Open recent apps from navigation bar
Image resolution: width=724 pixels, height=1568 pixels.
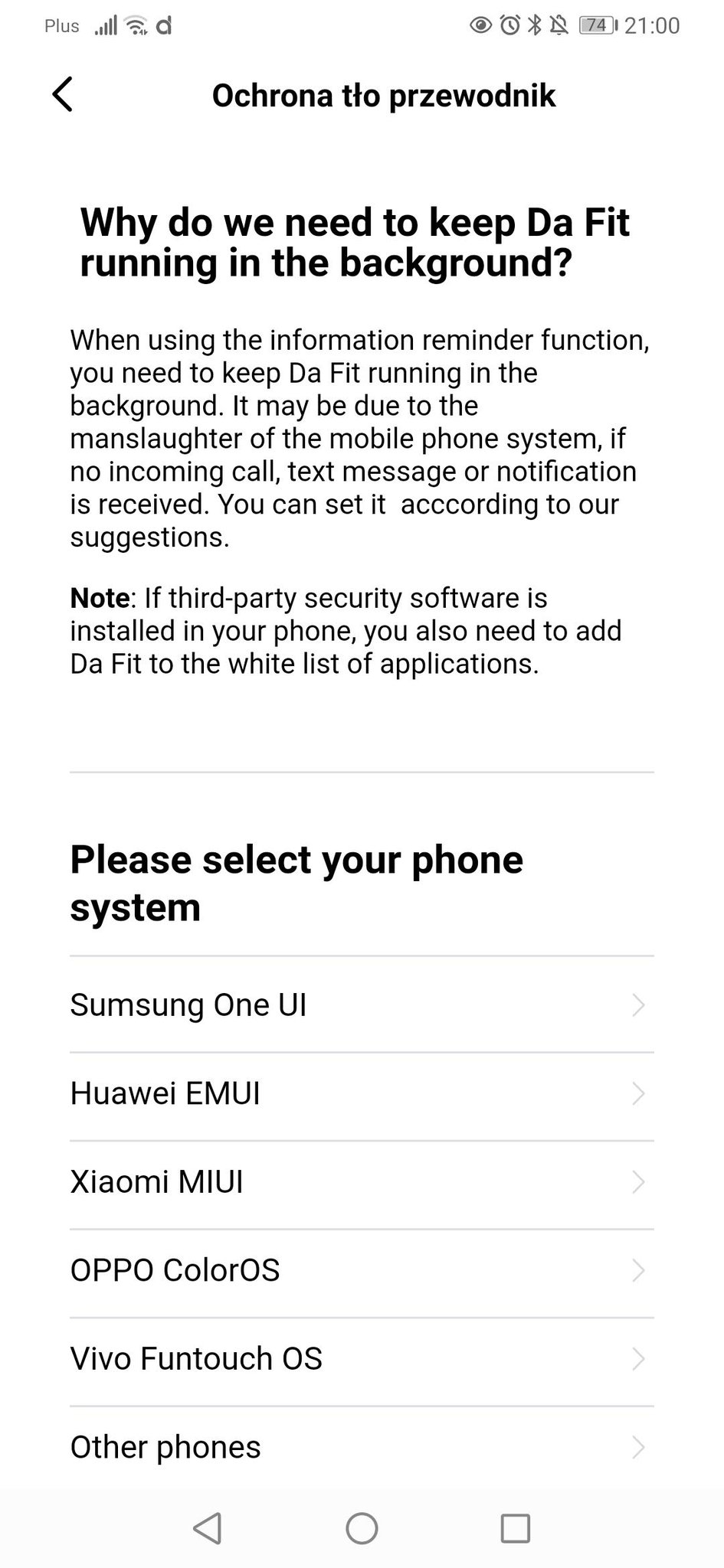pos(515,1528)
